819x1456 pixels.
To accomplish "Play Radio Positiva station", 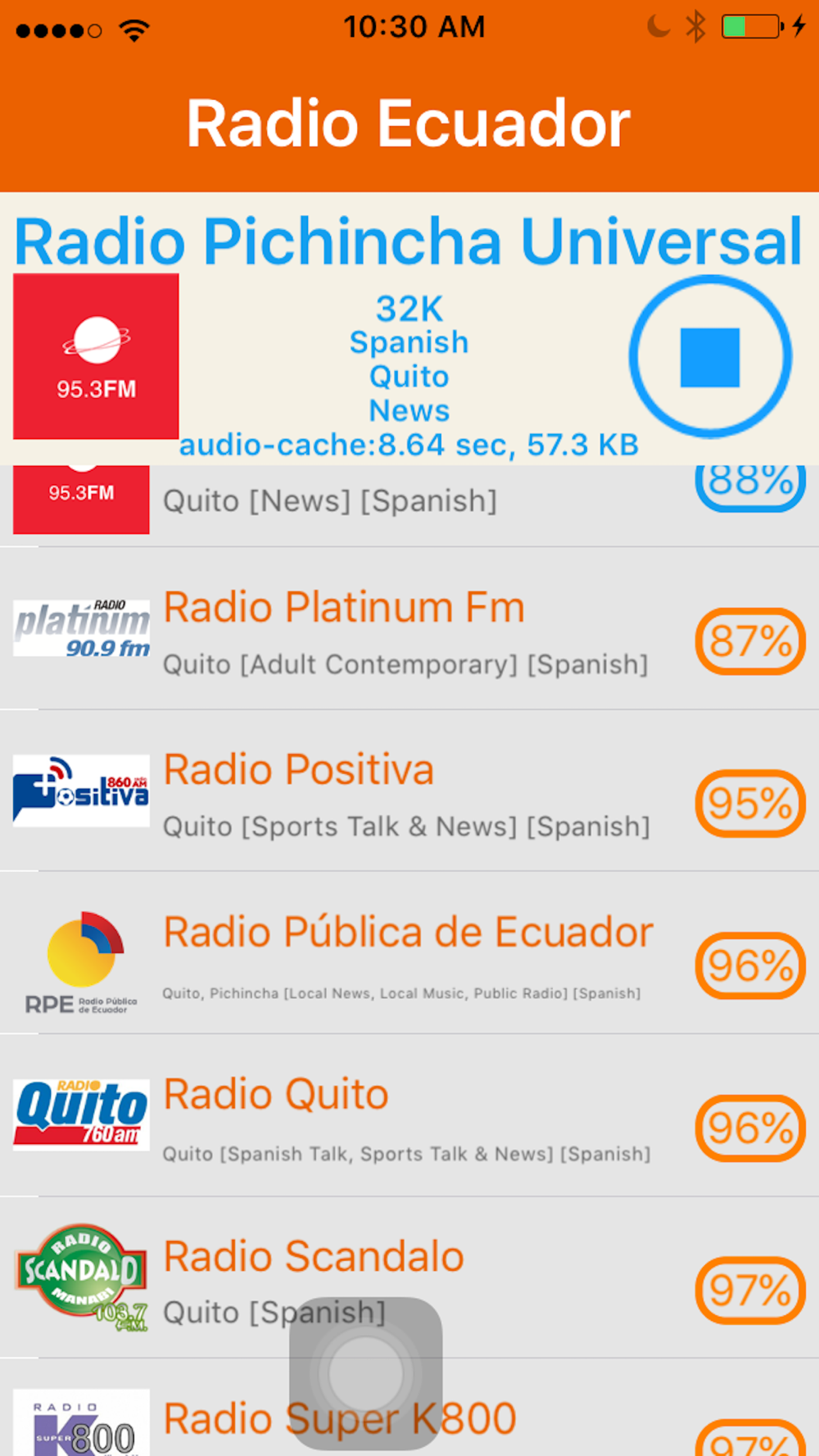I will tap(409, 790).
